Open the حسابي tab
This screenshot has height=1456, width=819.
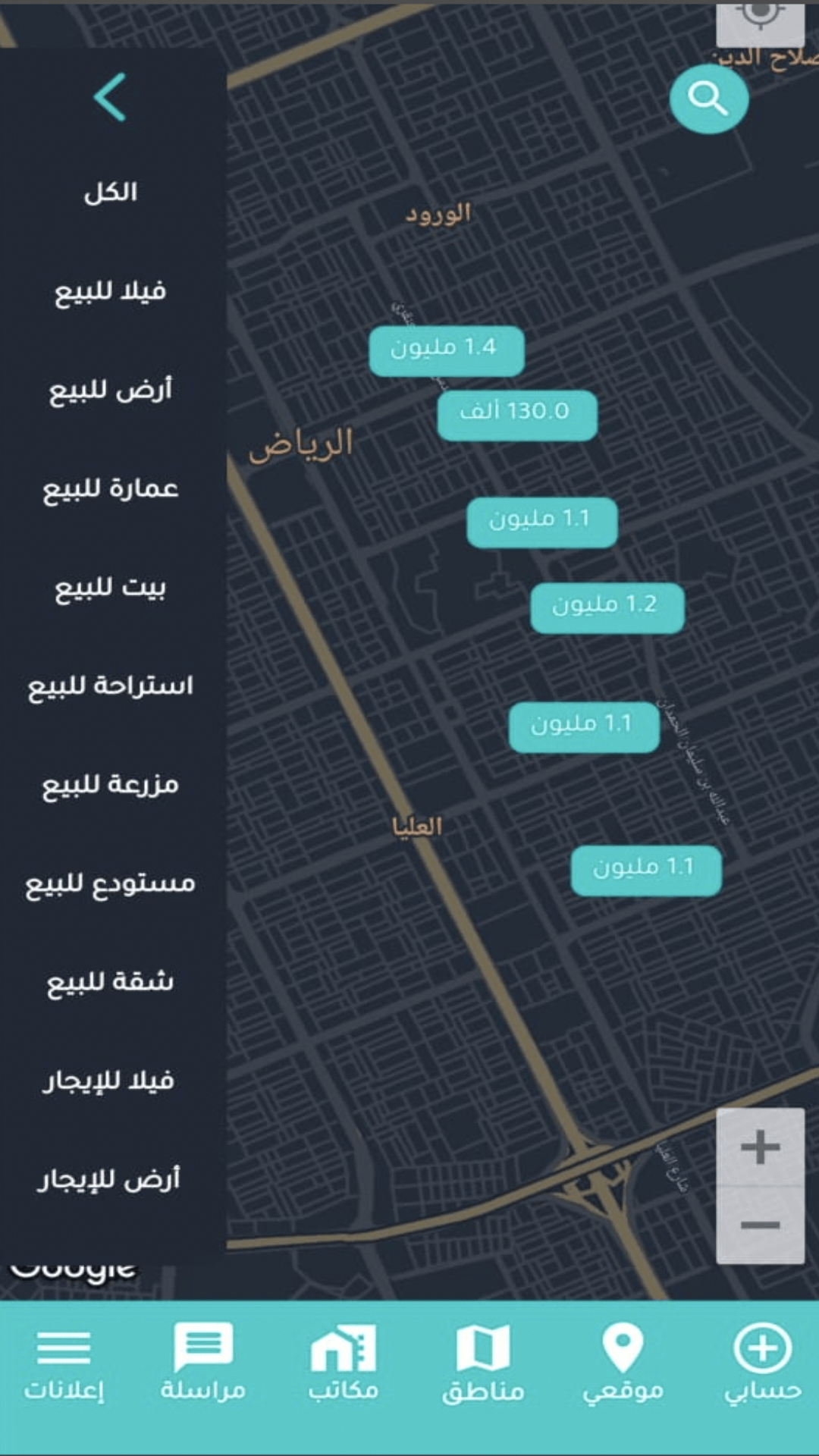[x=762, y=1361]
